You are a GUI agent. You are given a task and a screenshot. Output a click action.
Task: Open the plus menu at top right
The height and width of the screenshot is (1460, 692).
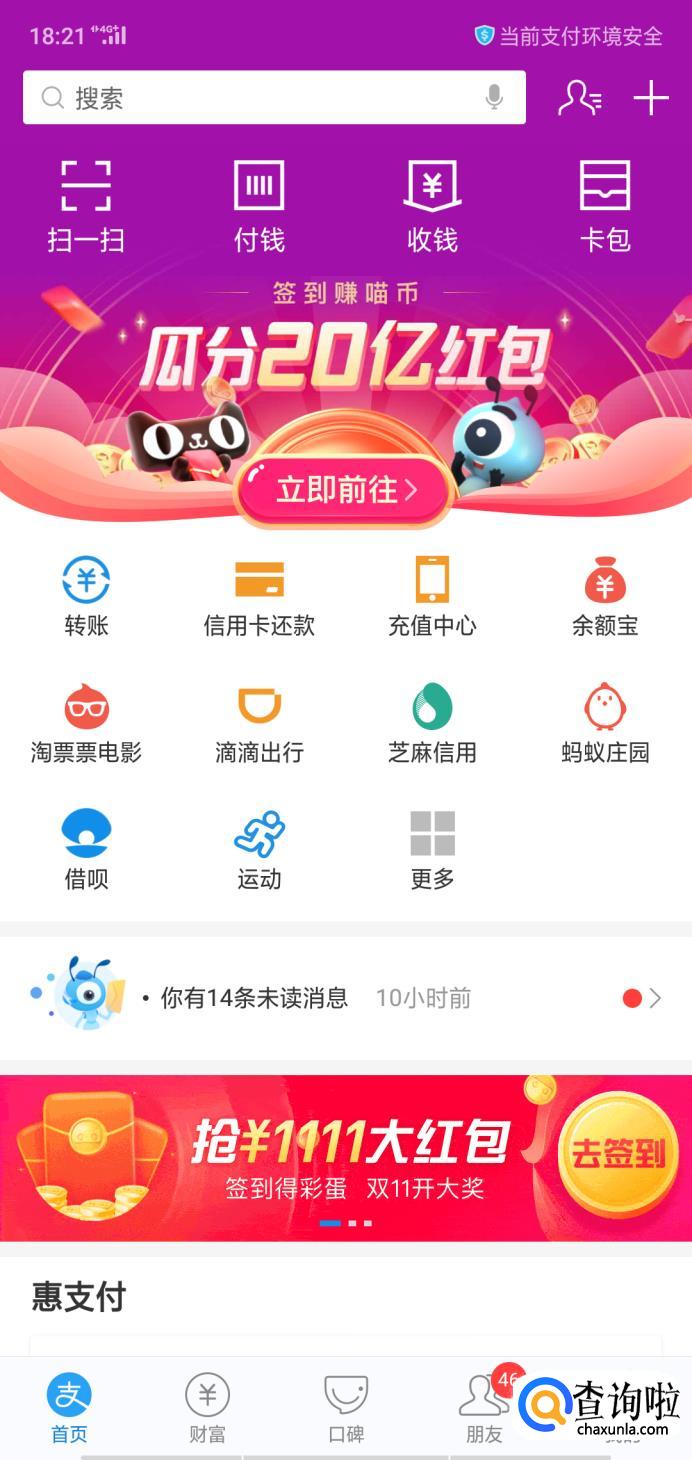(x=651, y=98)
